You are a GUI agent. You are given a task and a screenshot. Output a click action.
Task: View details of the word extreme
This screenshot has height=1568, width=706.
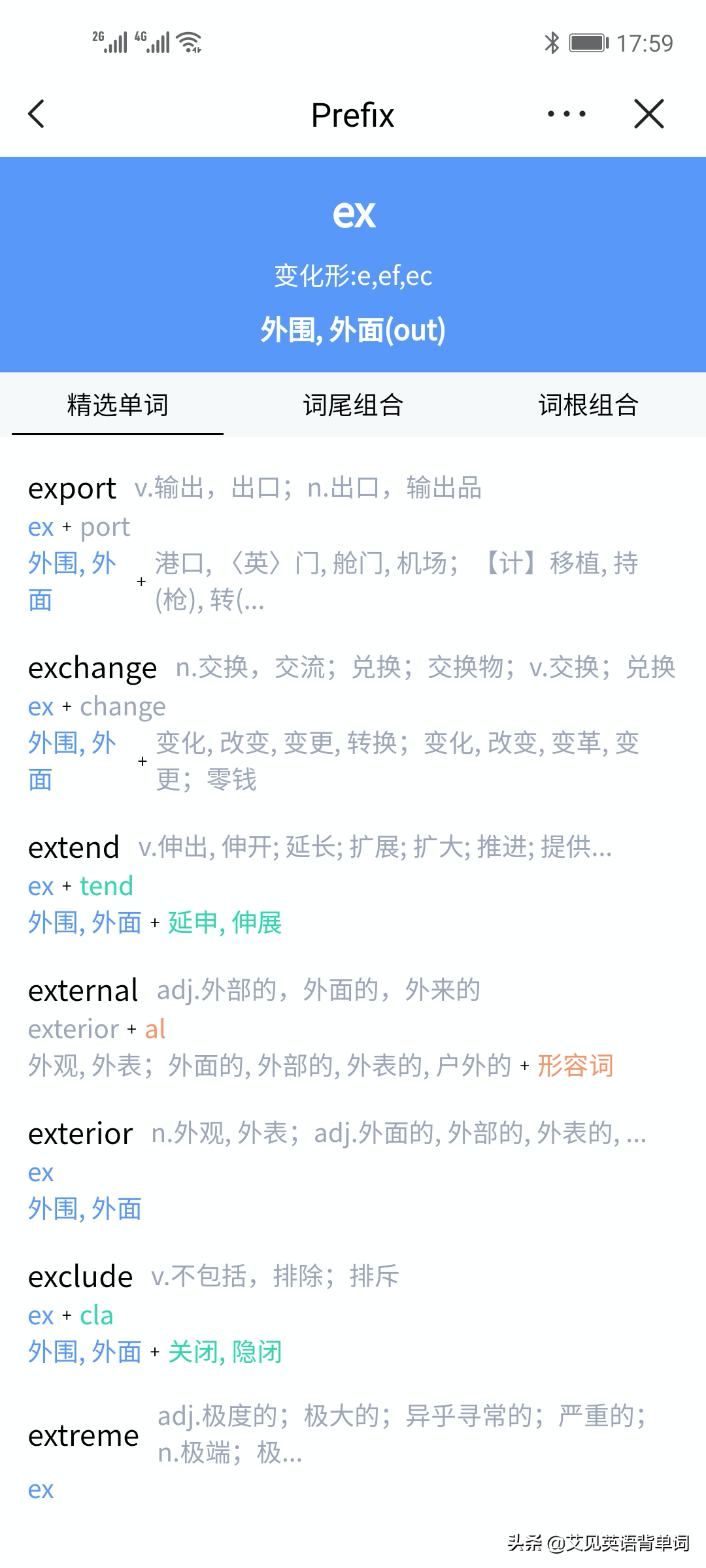click(84, 1435)
